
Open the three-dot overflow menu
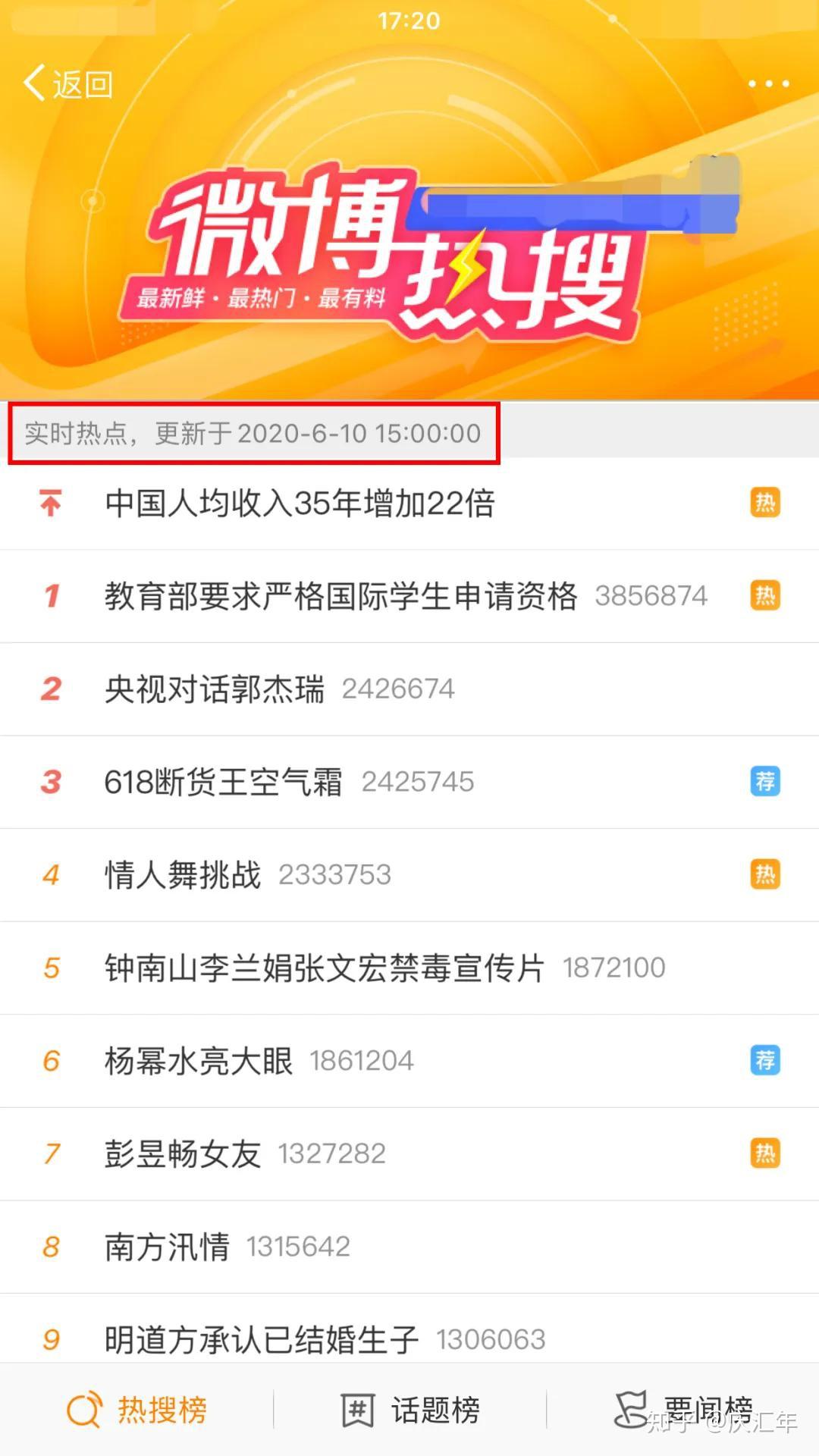768,83
